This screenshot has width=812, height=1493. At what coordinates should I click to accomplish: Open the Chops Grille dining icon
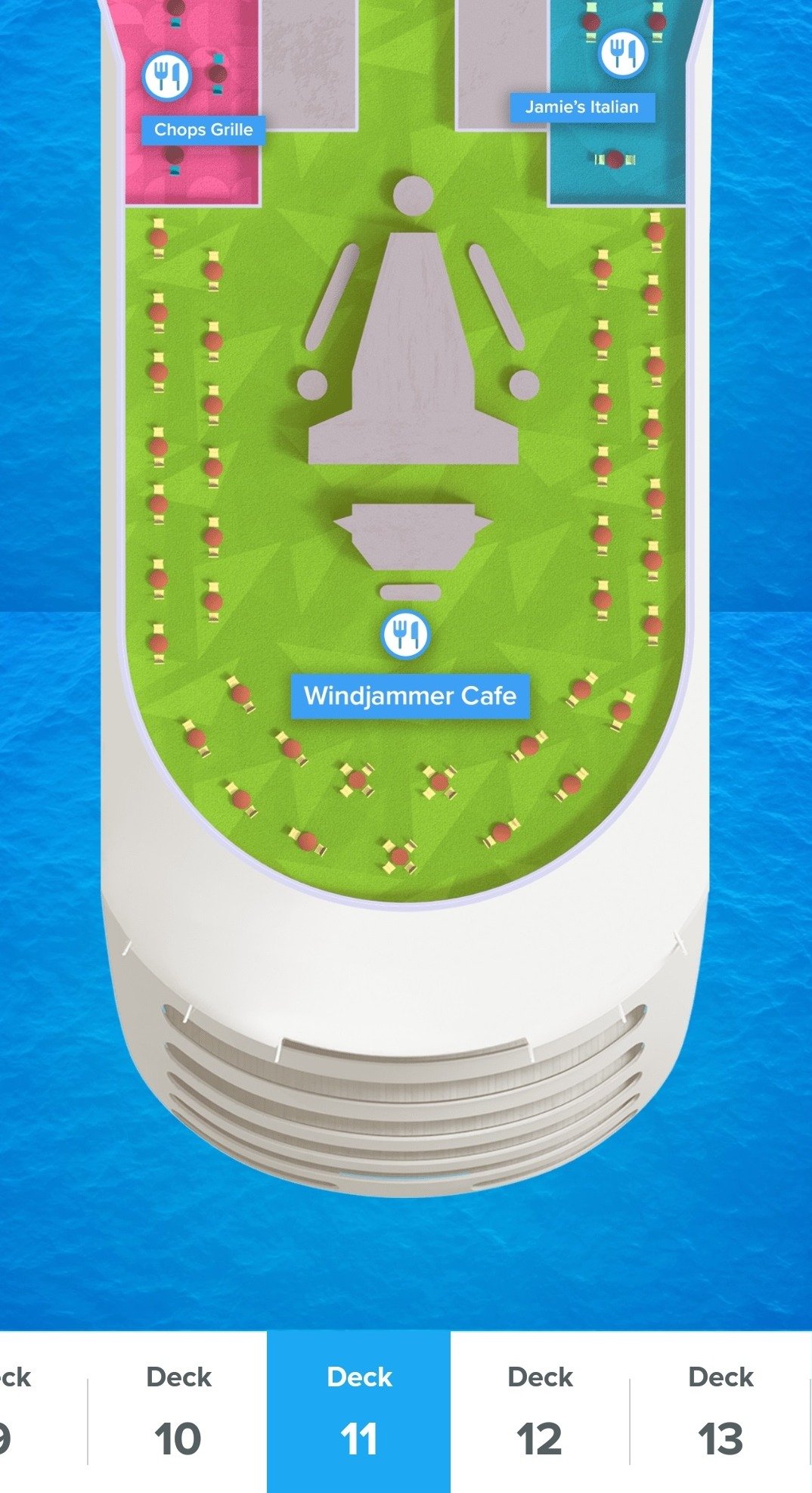tap(166, 76)
